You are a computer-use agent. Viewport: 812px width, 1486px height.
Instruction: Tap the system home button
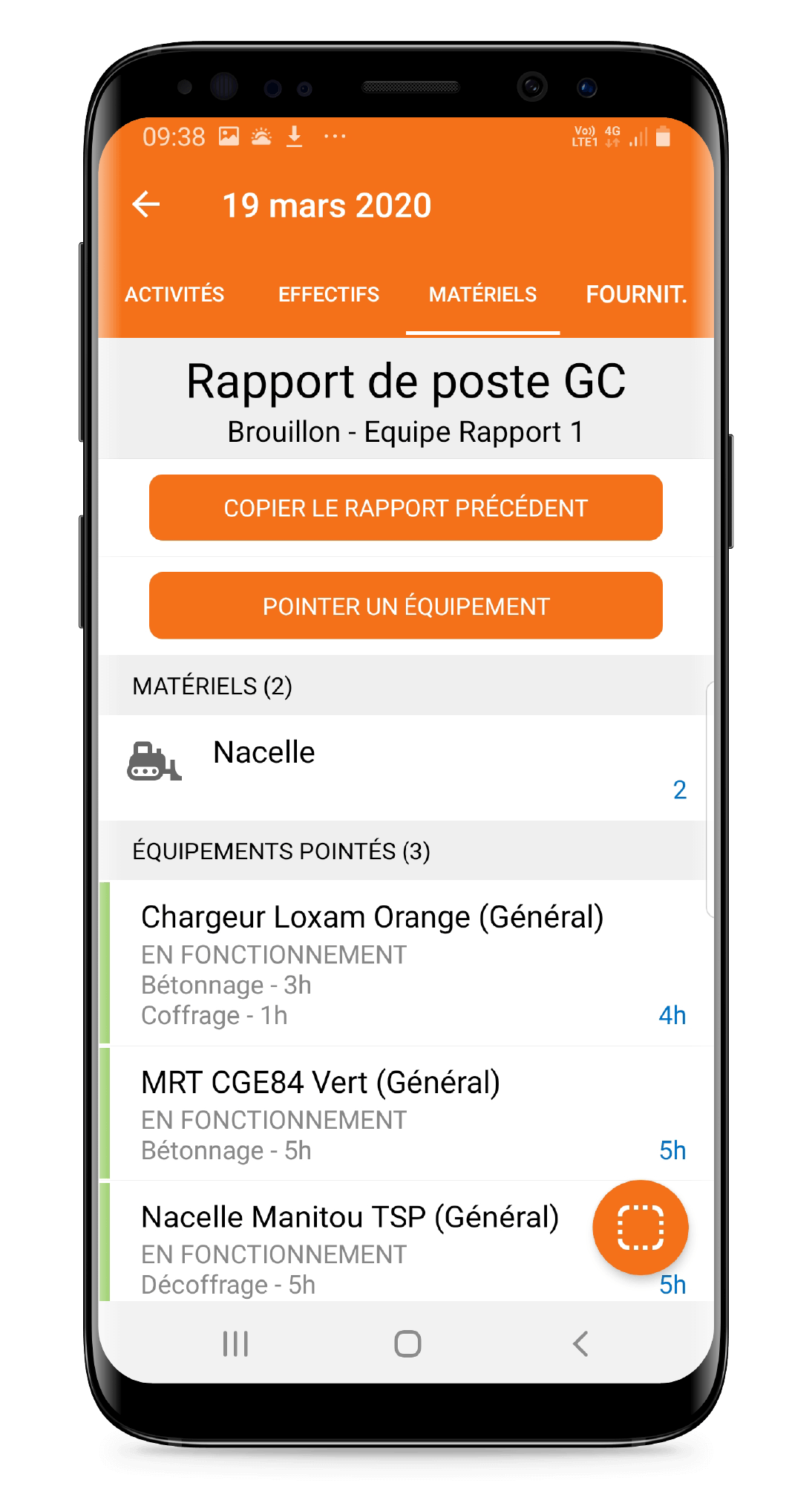[407, 1343]
